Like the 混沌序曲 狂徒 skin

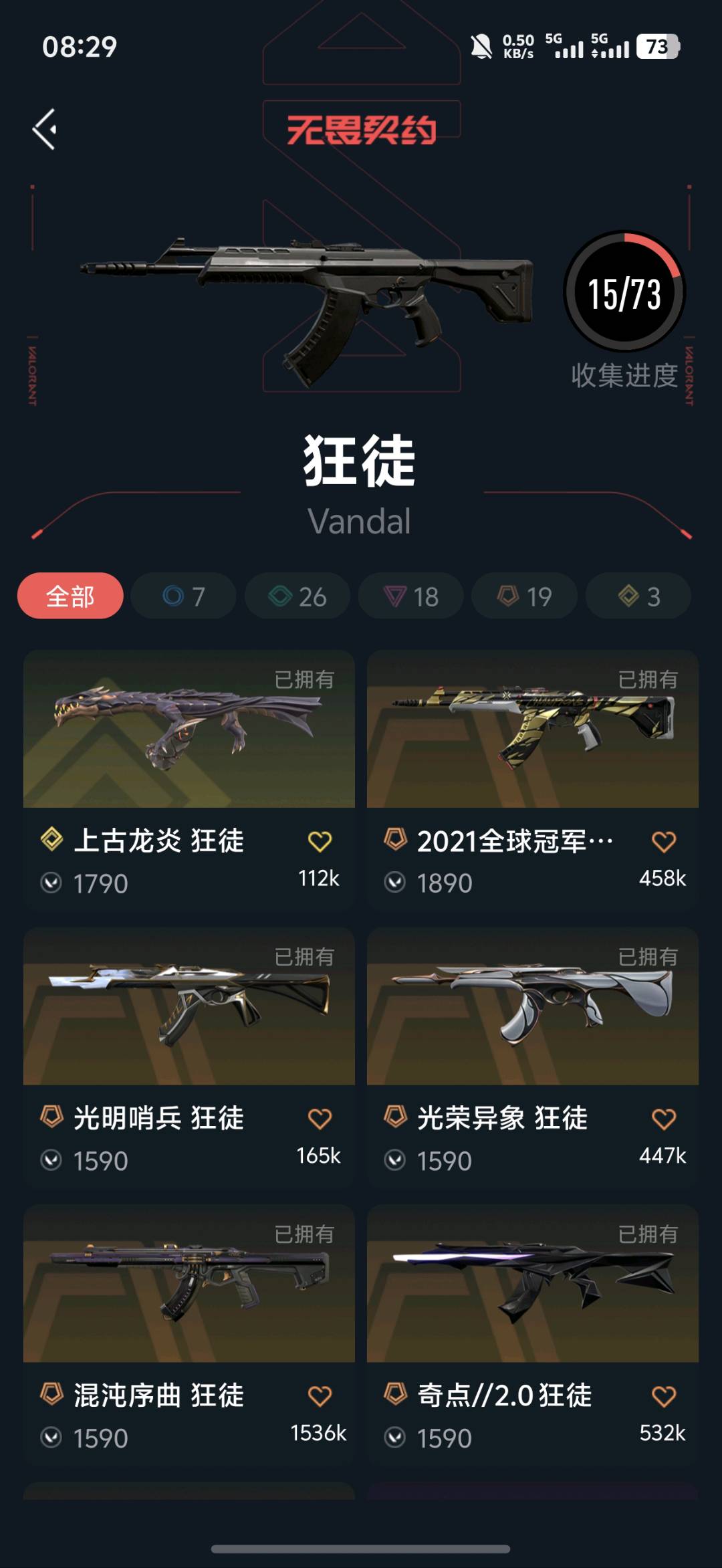[x=320, y=1396]
